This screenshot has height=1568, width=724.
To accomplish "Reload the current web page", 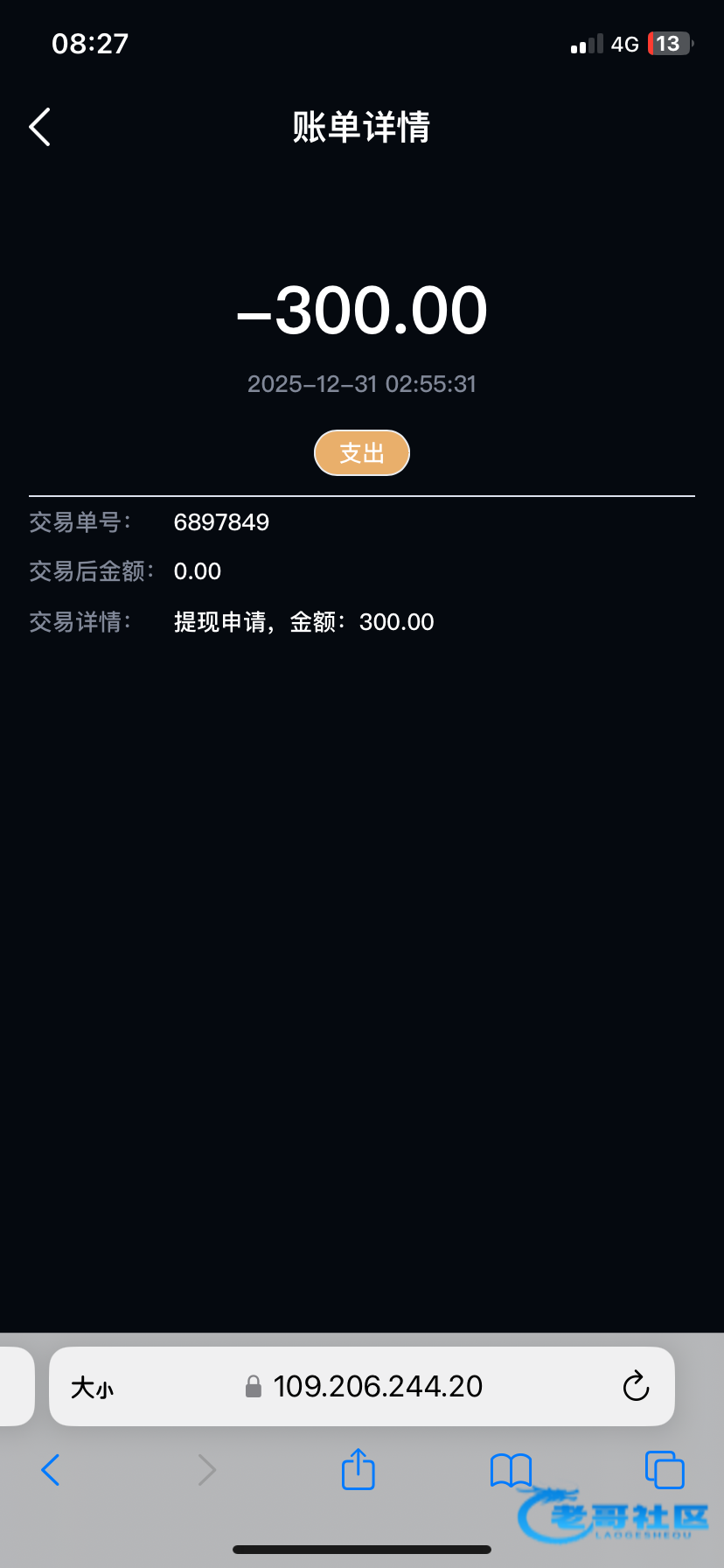I will pos(636,1387).
